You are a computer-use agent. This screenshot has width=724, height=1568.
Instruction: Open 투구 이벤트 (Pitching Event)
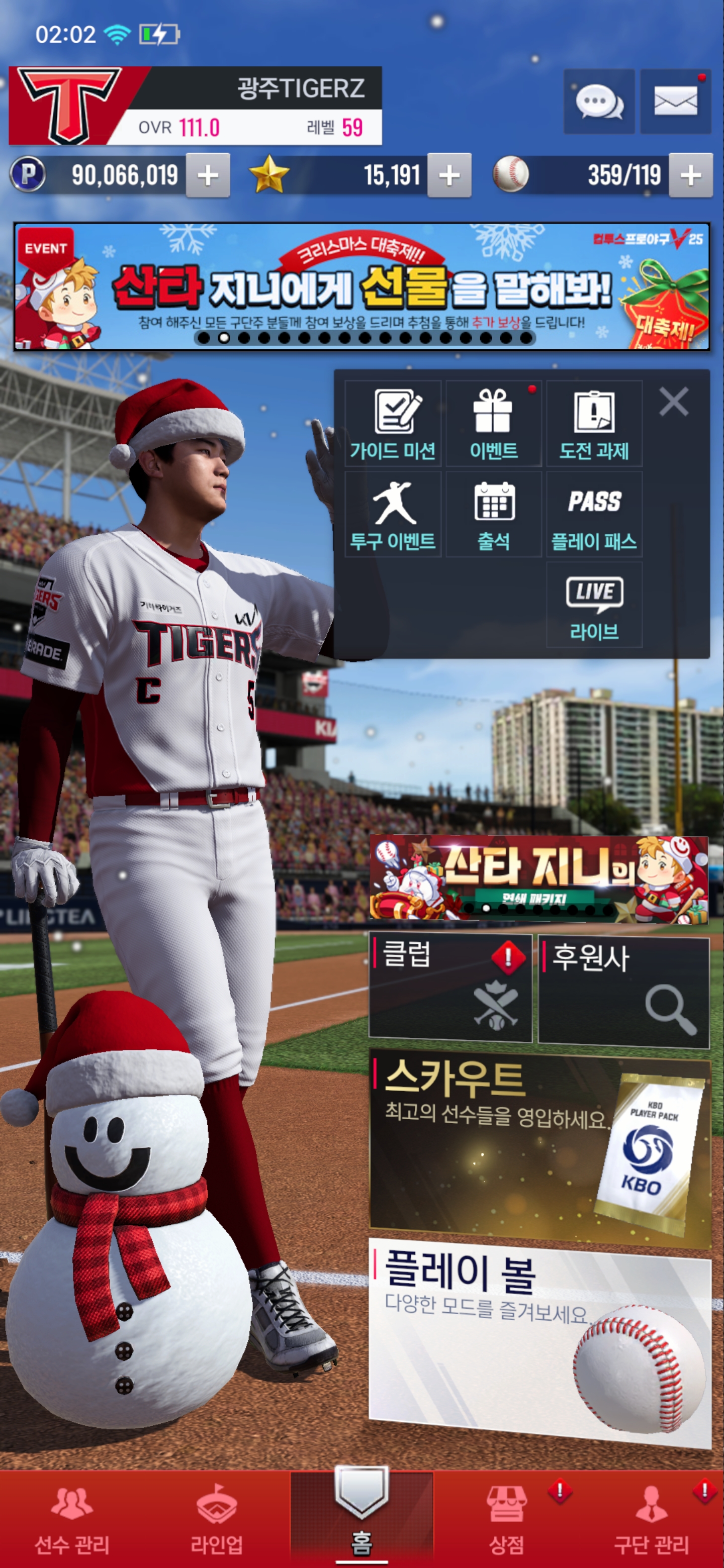click(393, 514)
